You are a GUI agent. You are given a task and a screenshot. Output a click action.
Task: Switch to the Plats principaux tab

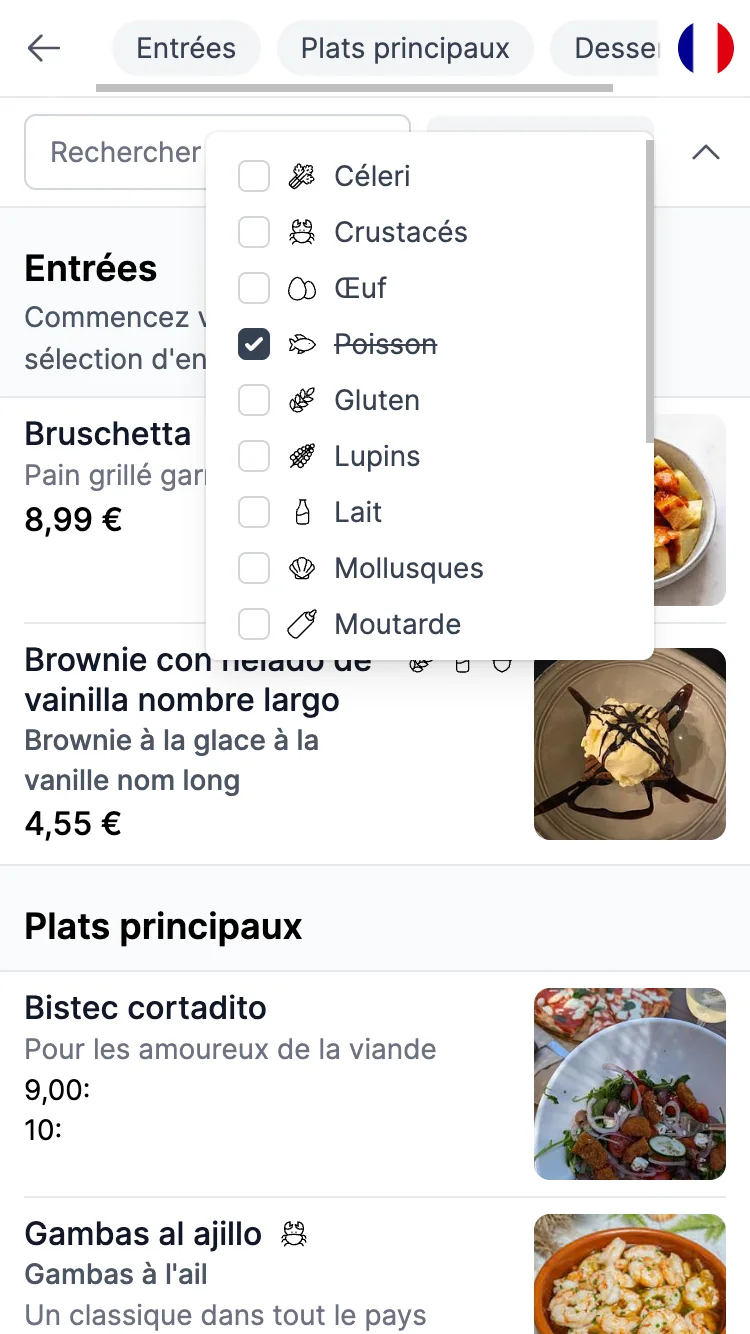tap(404, 47)
